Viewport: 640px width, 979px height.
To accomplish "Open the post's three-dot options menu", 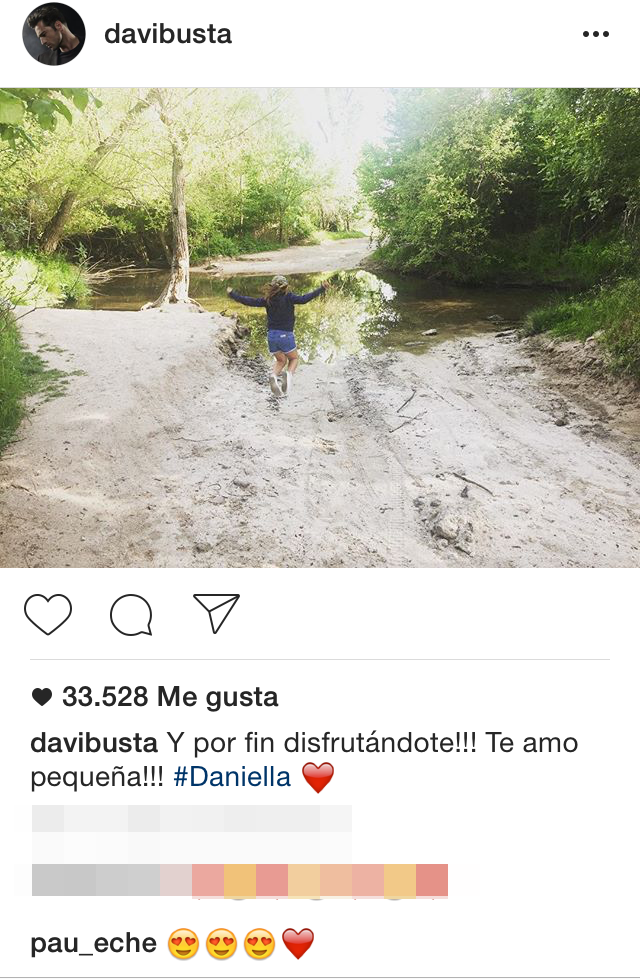I will (x=595, y=34).
